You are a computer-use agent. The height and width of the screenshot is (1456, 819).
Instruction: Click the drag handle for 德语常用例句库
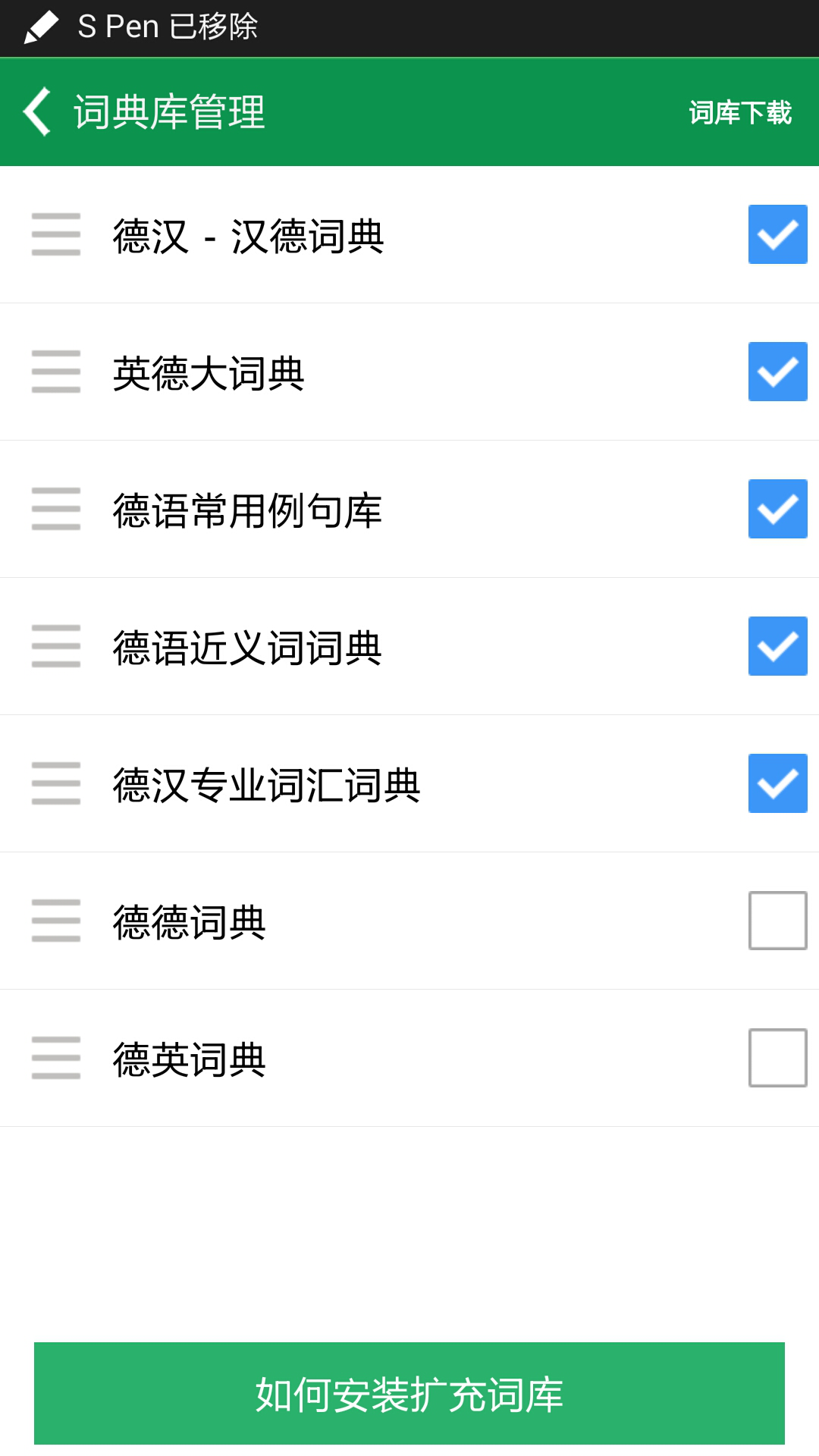pos(55,508)
